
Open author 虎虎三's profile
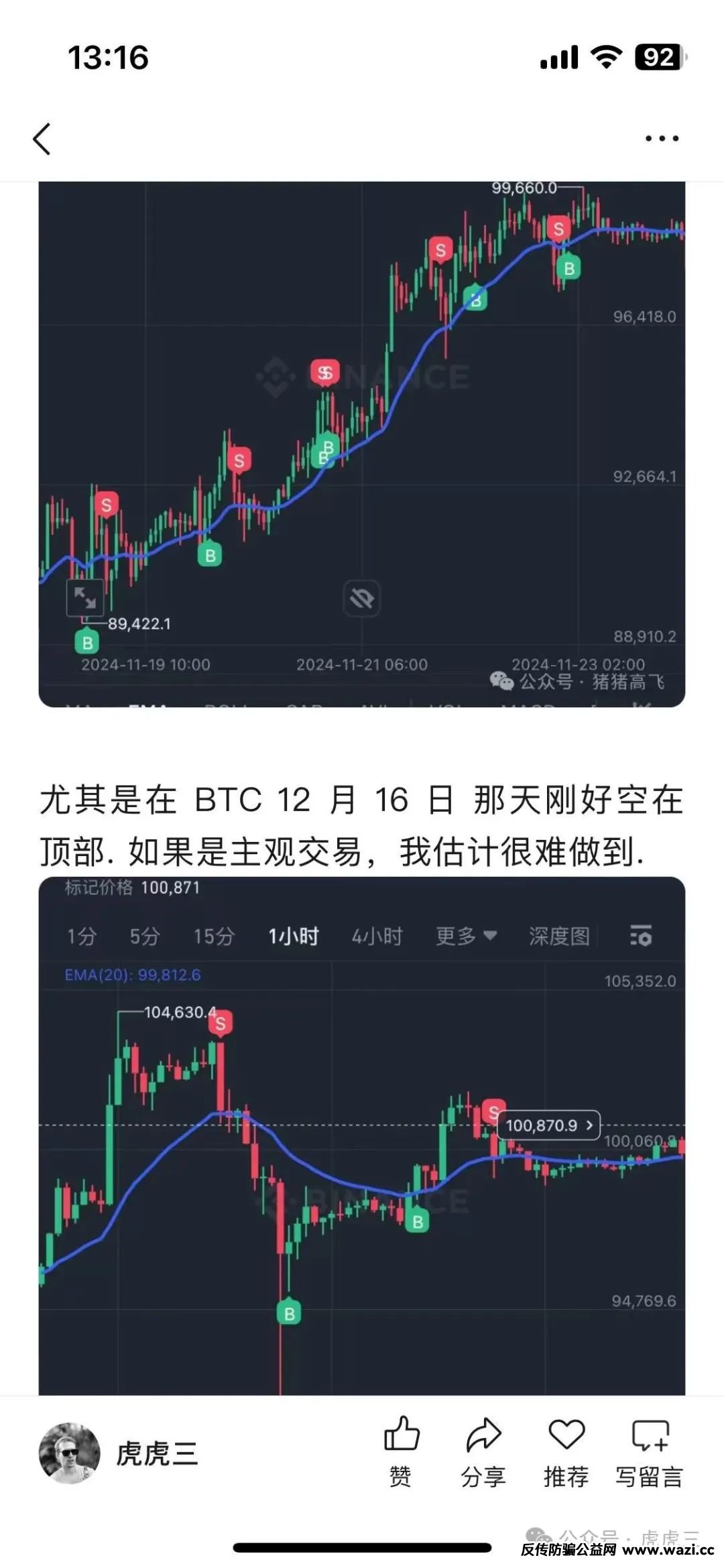point(118,1453)
